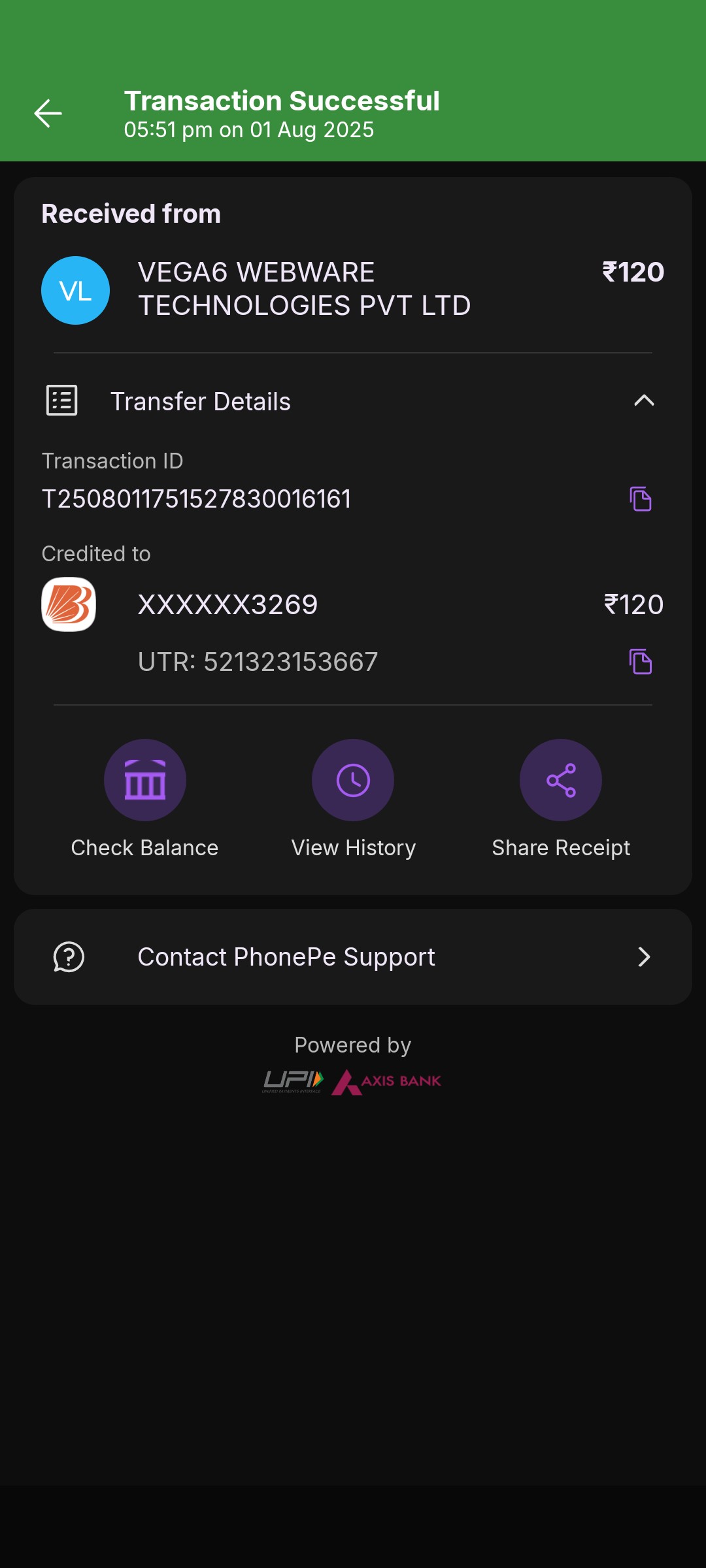Copy the Transaction ID
Image resolution: width=706 pixels, height=1568 pixels.
tap(640, 499)
